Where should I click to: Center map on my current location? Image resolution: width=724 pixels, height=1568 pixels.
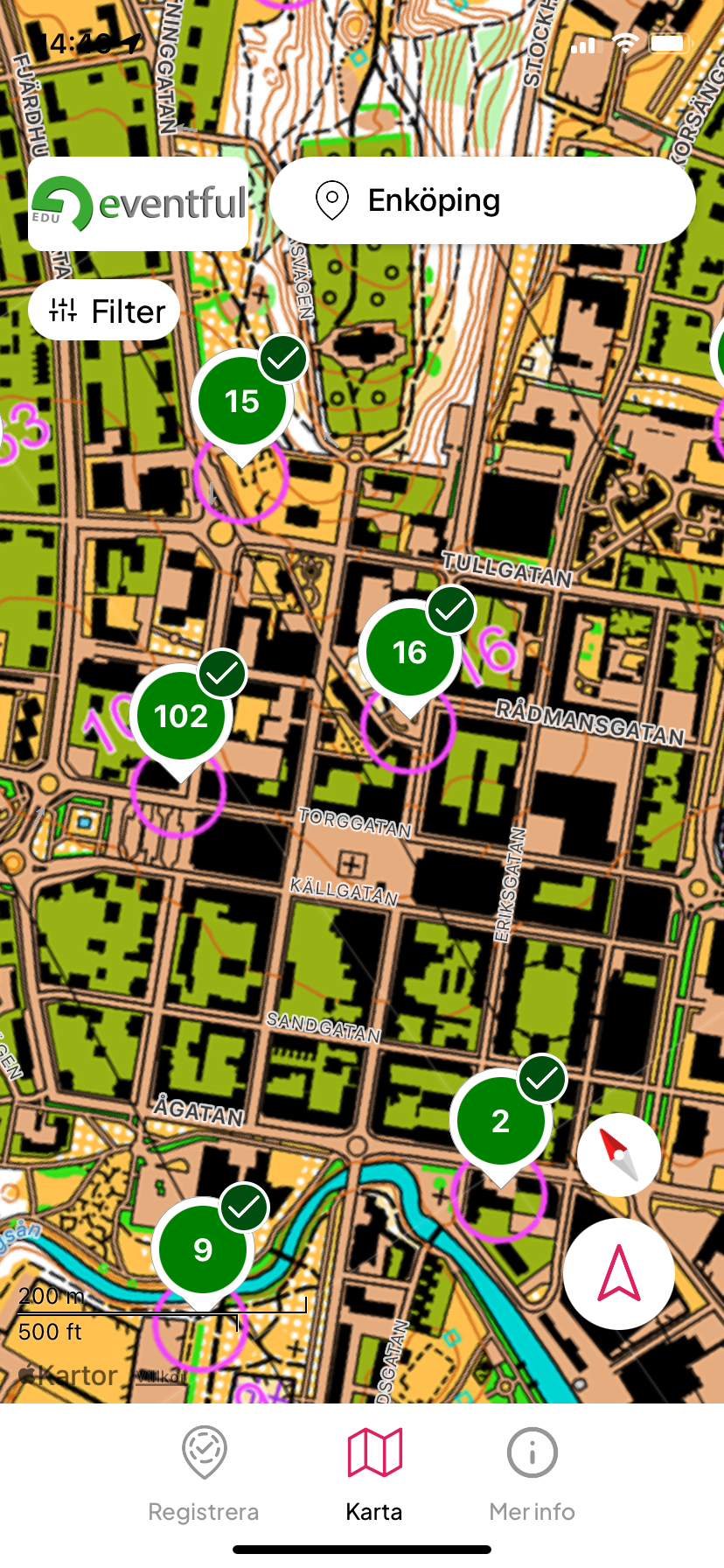click(619, 1274)
